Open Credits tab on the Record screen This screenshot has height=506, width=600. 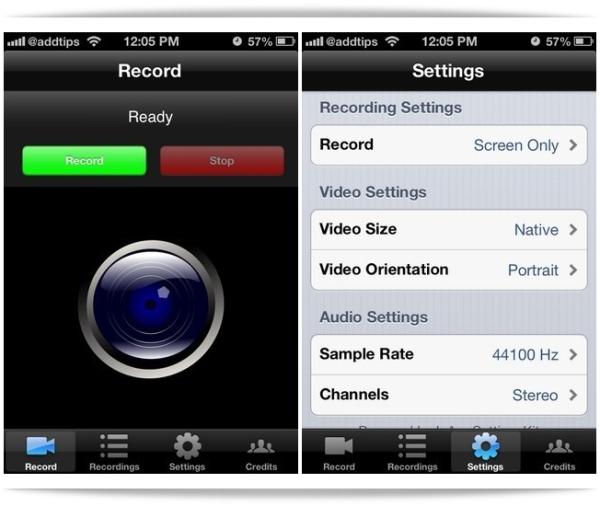click(261, 452)
